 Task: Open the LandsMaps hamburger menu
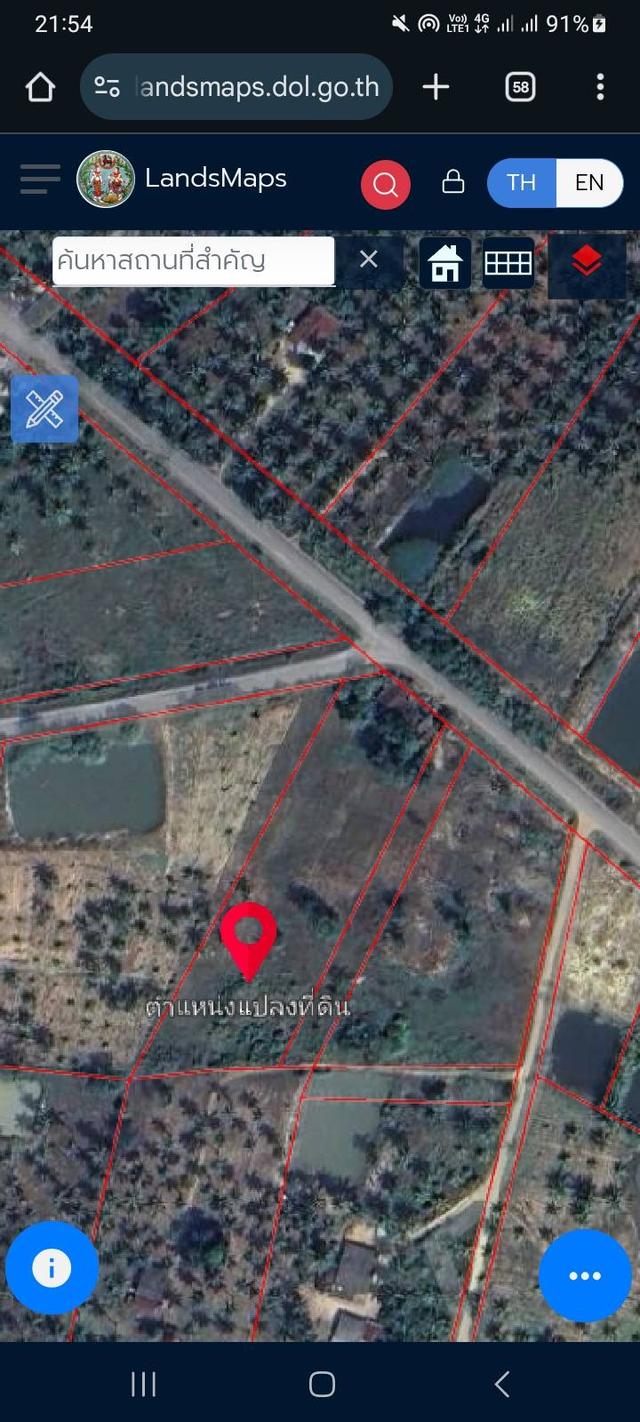[x=40, y=180]
